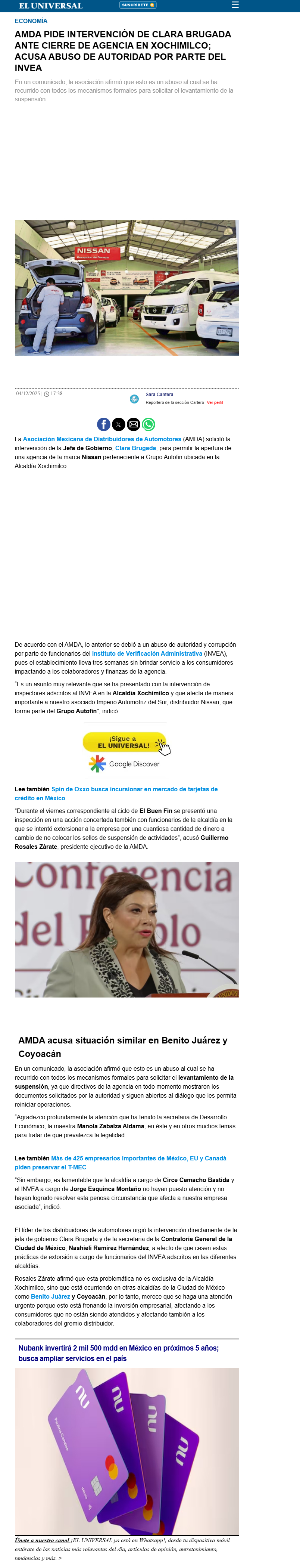The width and height of the screenshot is (300, 1568).
Task: Open the Clara Brugada link
Action: click(136, 448)
